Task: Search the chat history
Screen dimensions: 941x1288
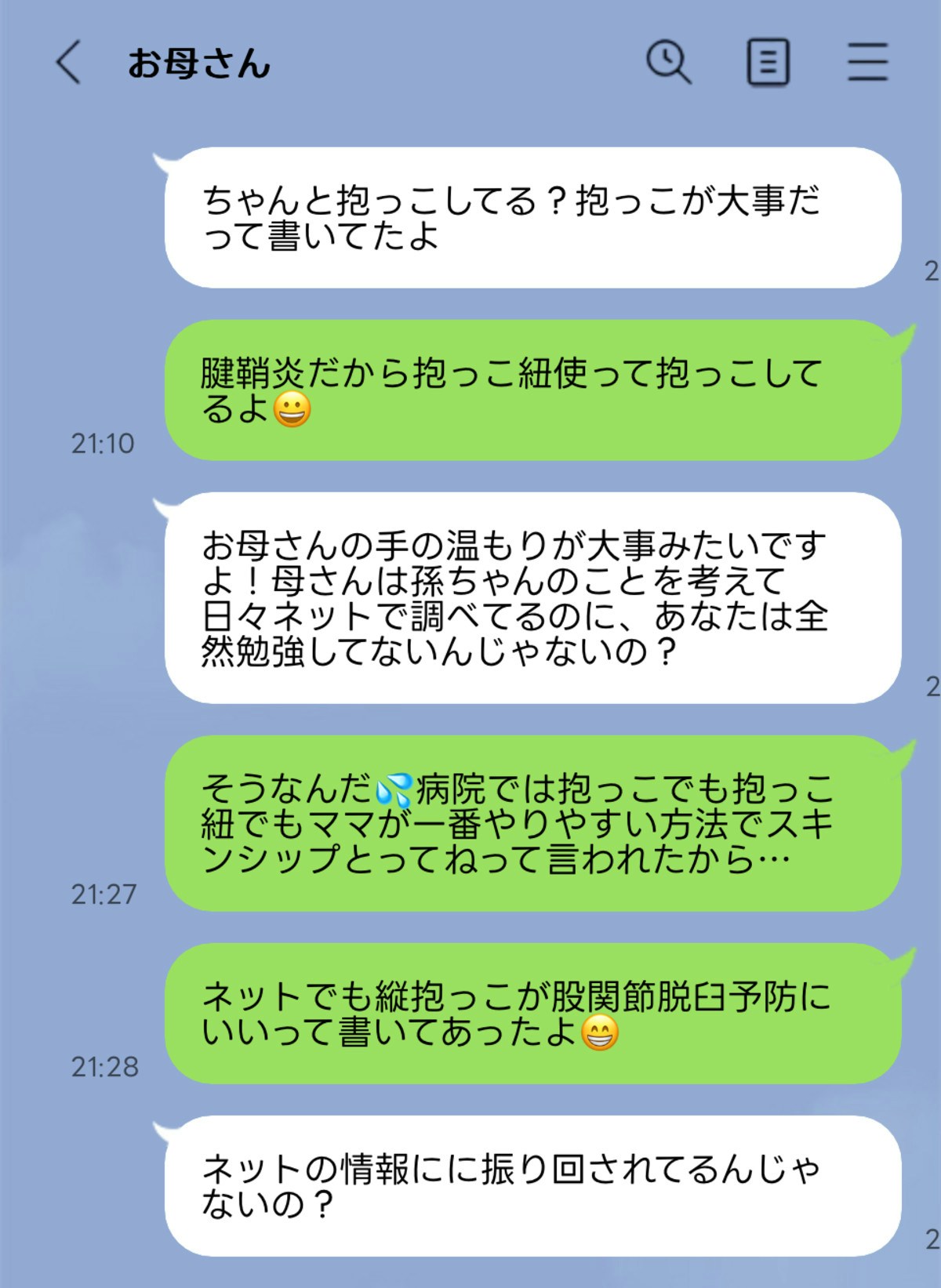Action: coord(668,62)
